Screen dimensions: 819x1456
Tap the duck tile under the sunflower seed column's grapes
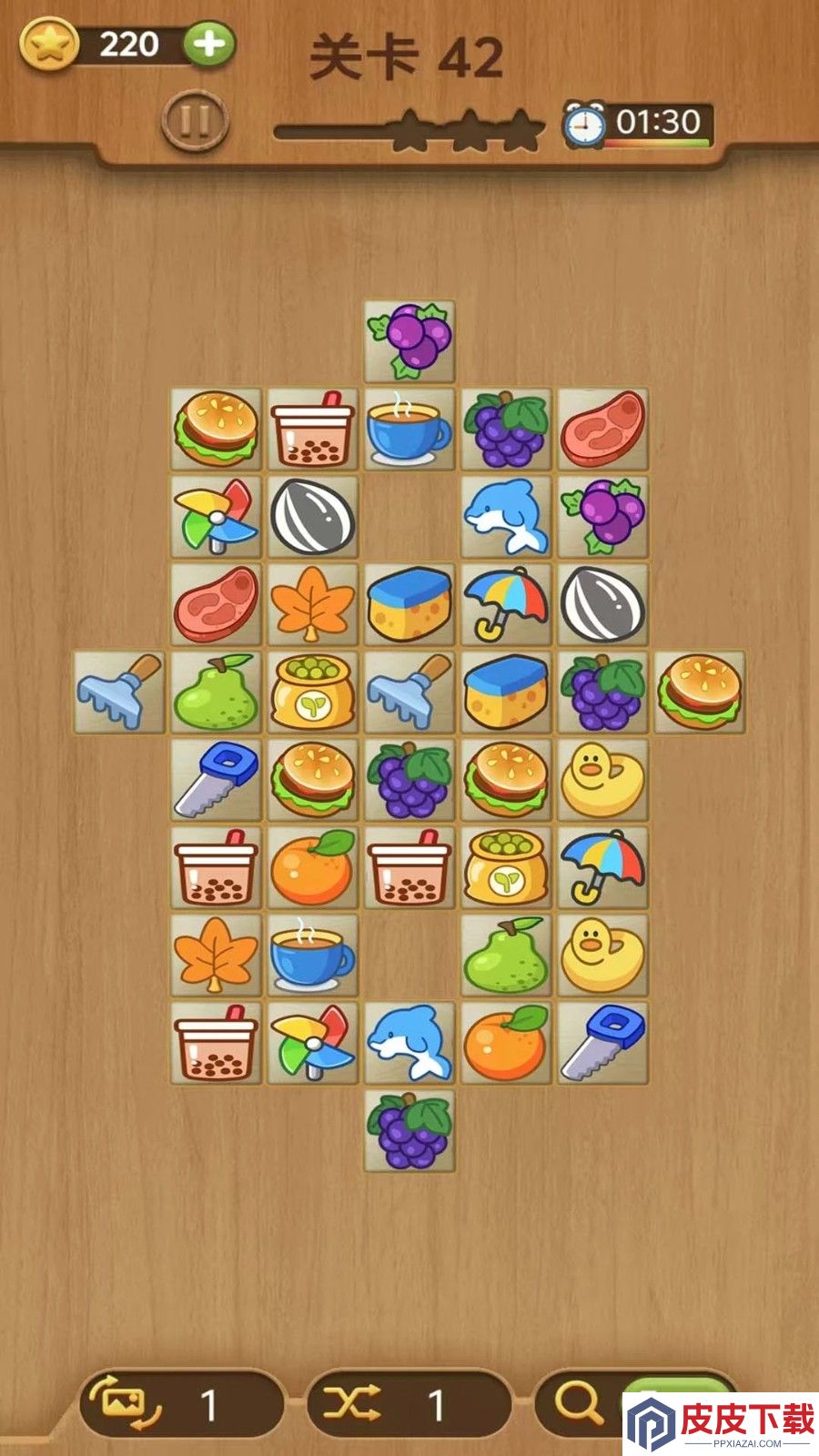tap(602, 779)
